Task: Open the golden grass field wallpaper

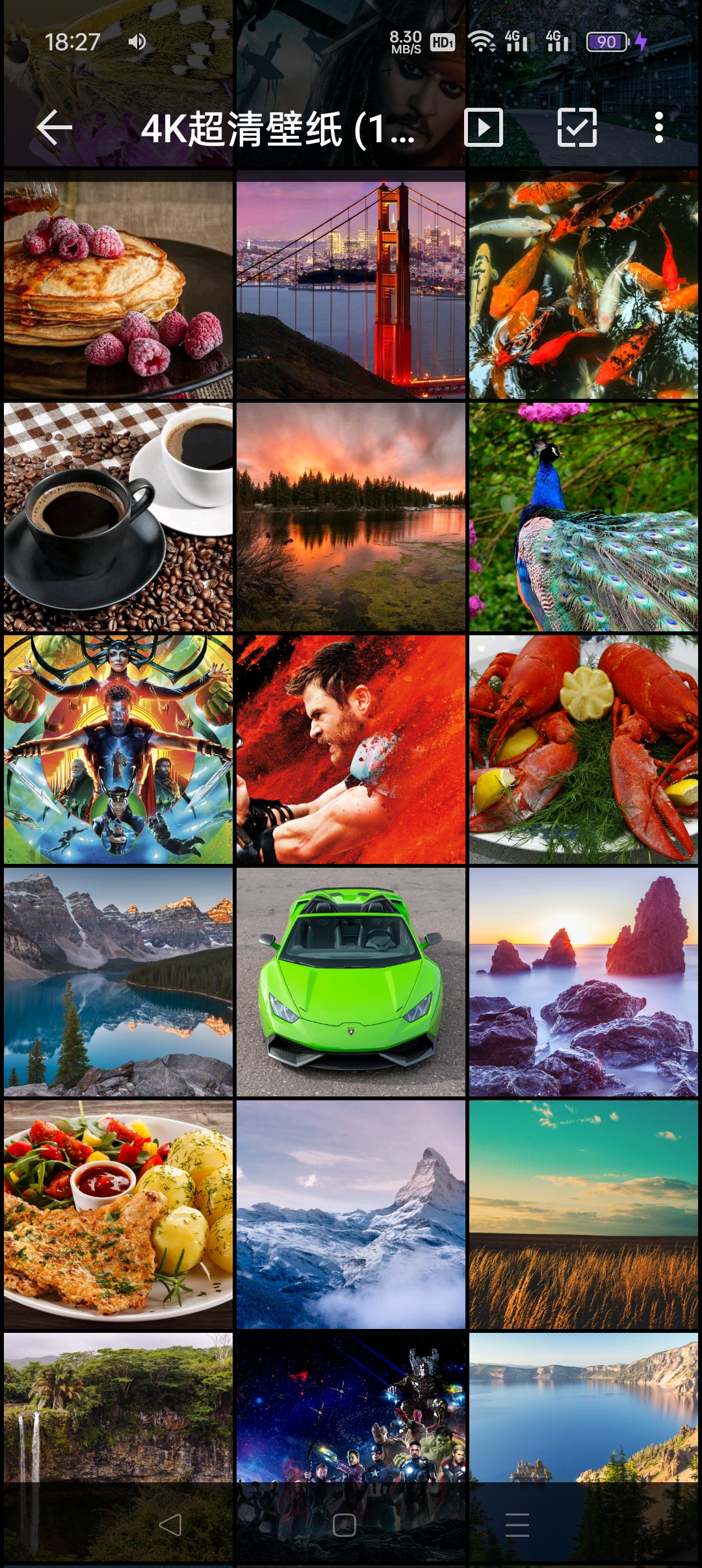Action: pos(583,1214)
